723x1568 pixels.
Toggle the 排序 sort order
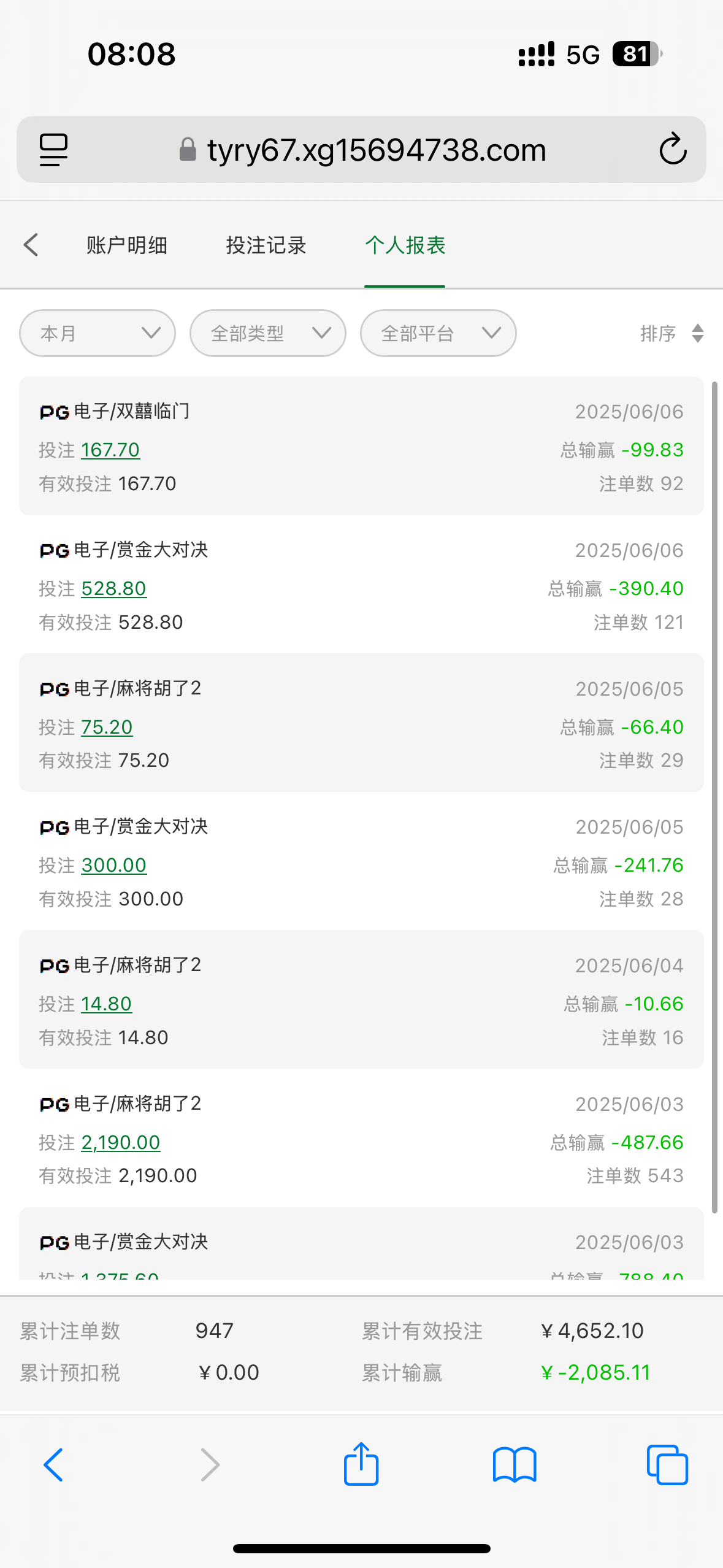[x=672, y=333]
